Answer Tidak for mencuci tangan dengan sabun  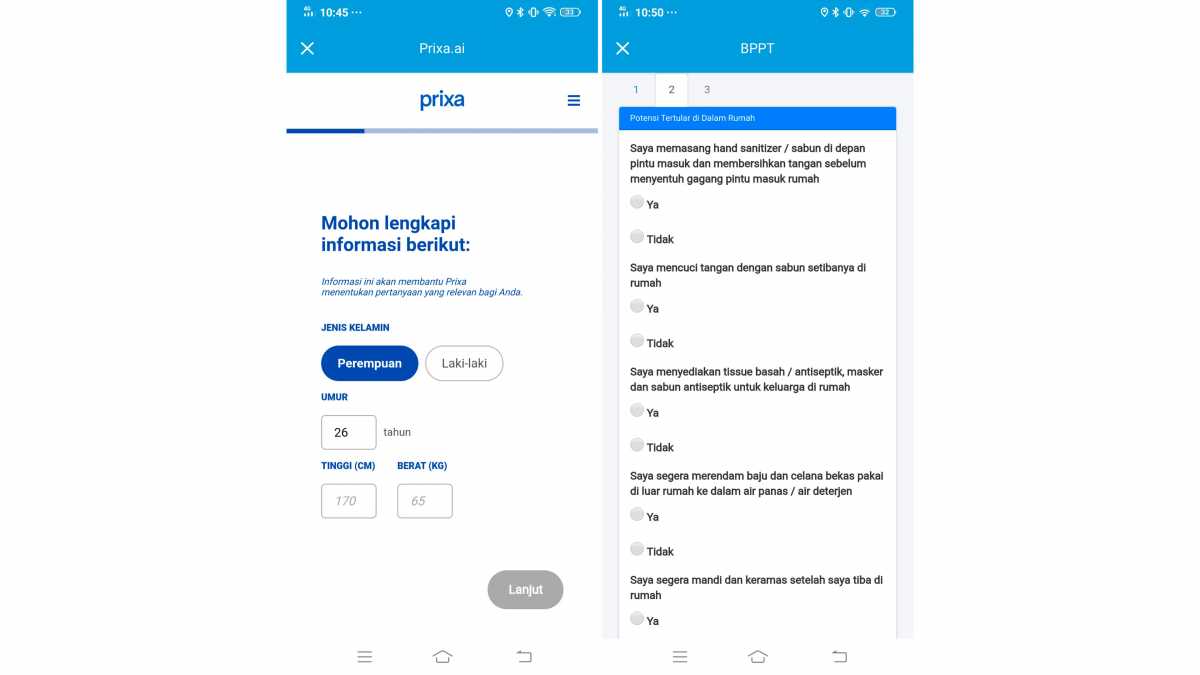pos(637,341)
